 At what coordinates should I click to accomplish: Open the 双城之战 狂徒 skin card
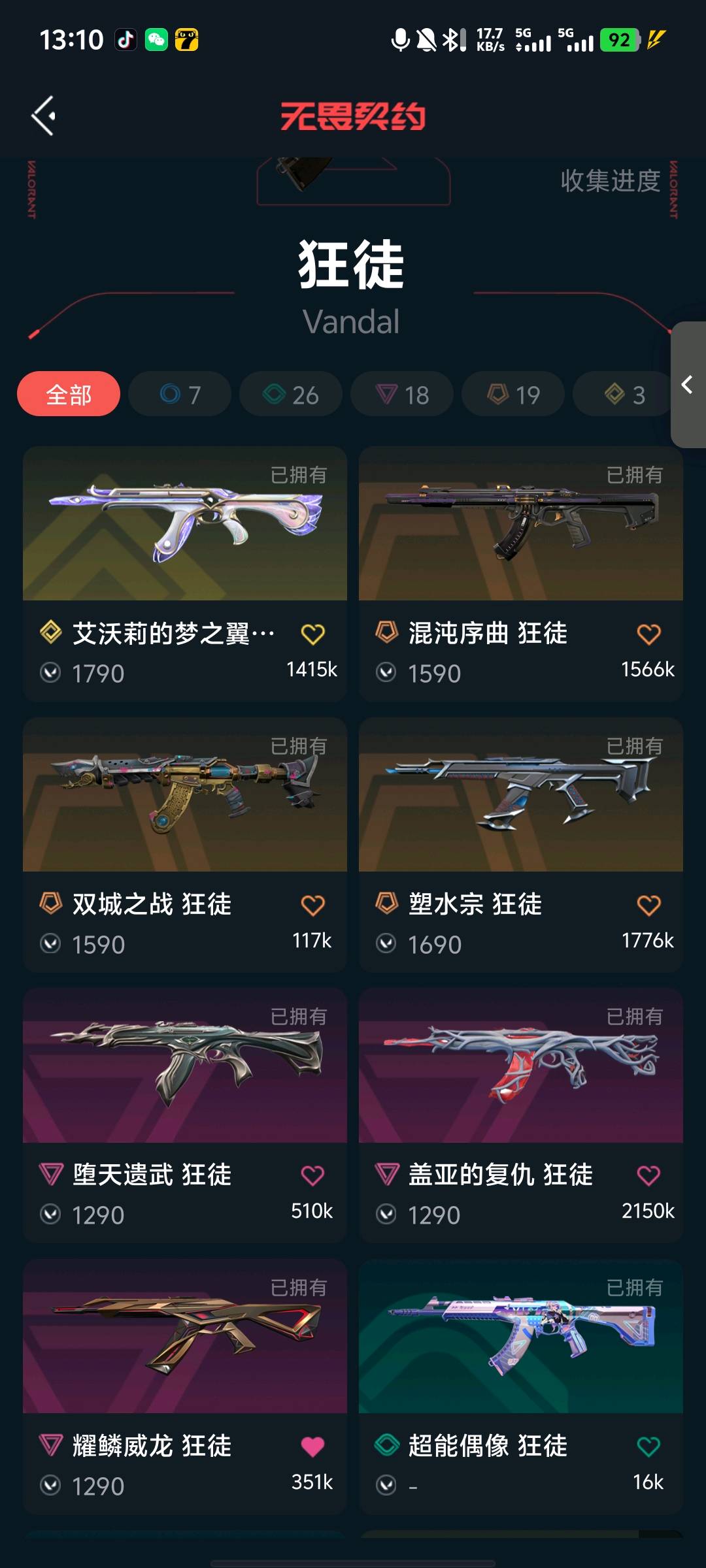tap(185, 845)
